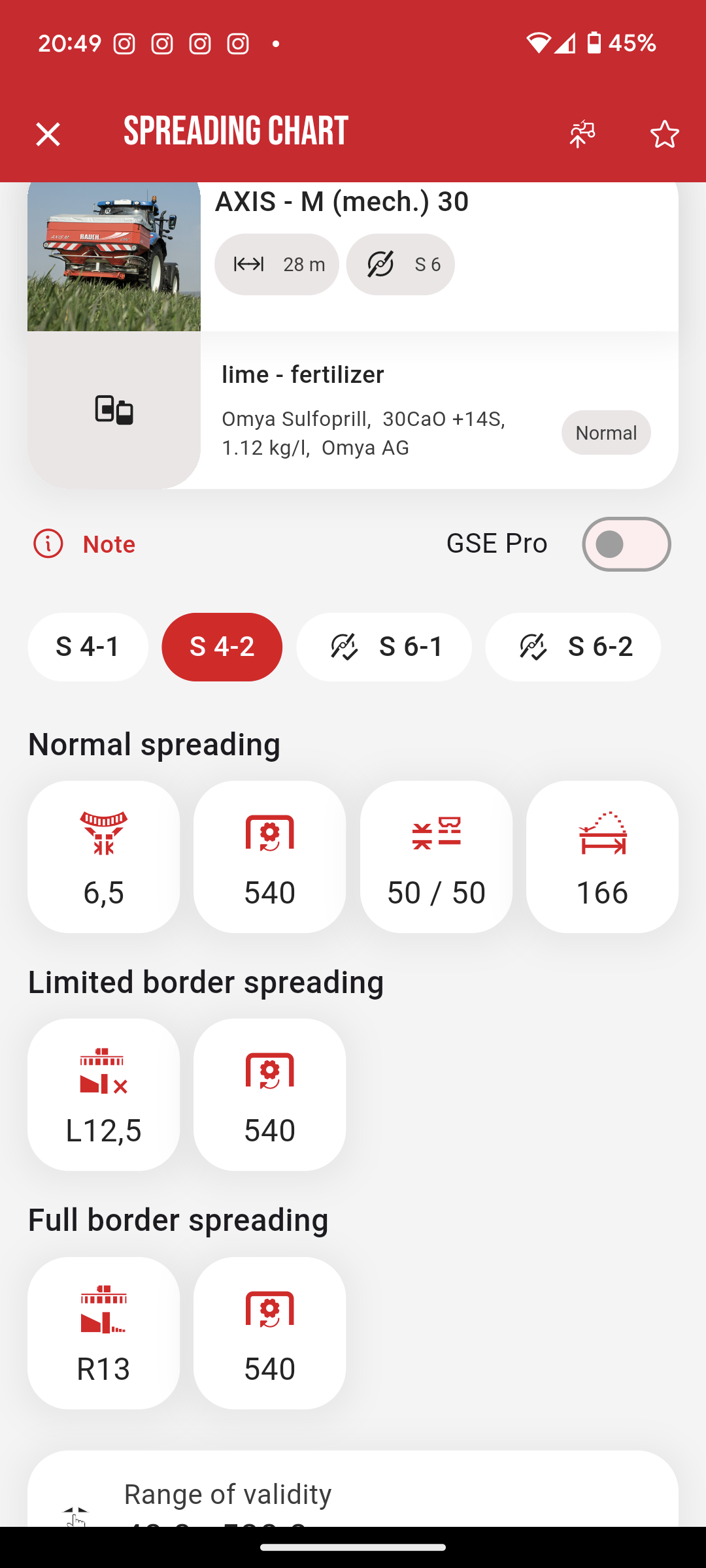
Task: Add this chart to favorites with the star
Action: 664,135
